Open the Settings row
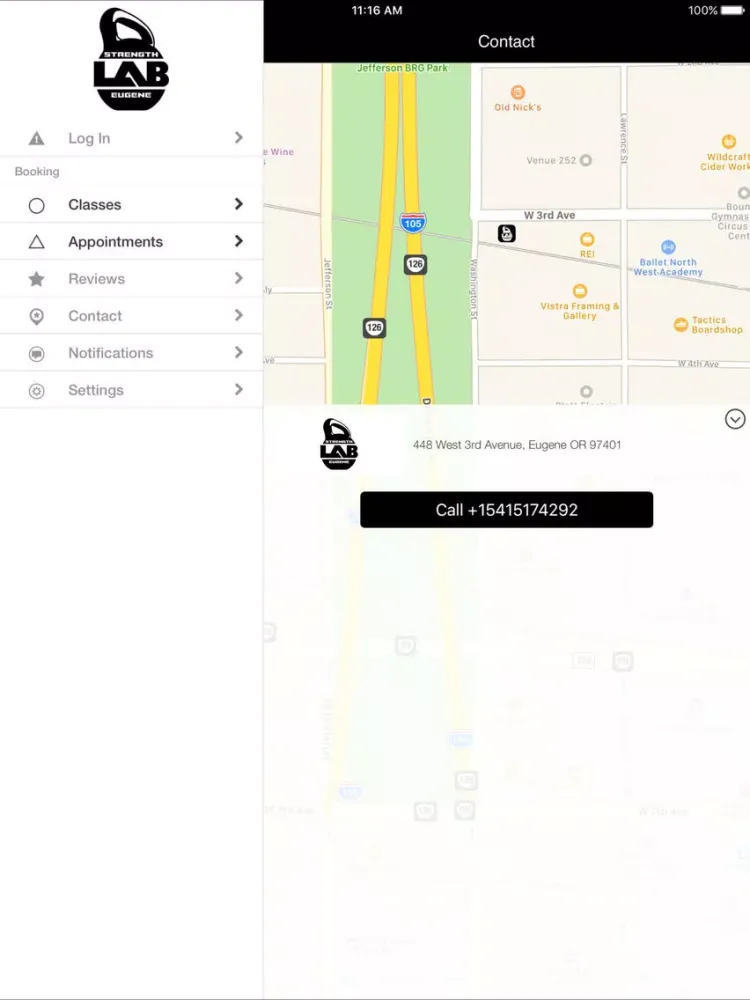750x1000 pixels. tap(130, 390)
